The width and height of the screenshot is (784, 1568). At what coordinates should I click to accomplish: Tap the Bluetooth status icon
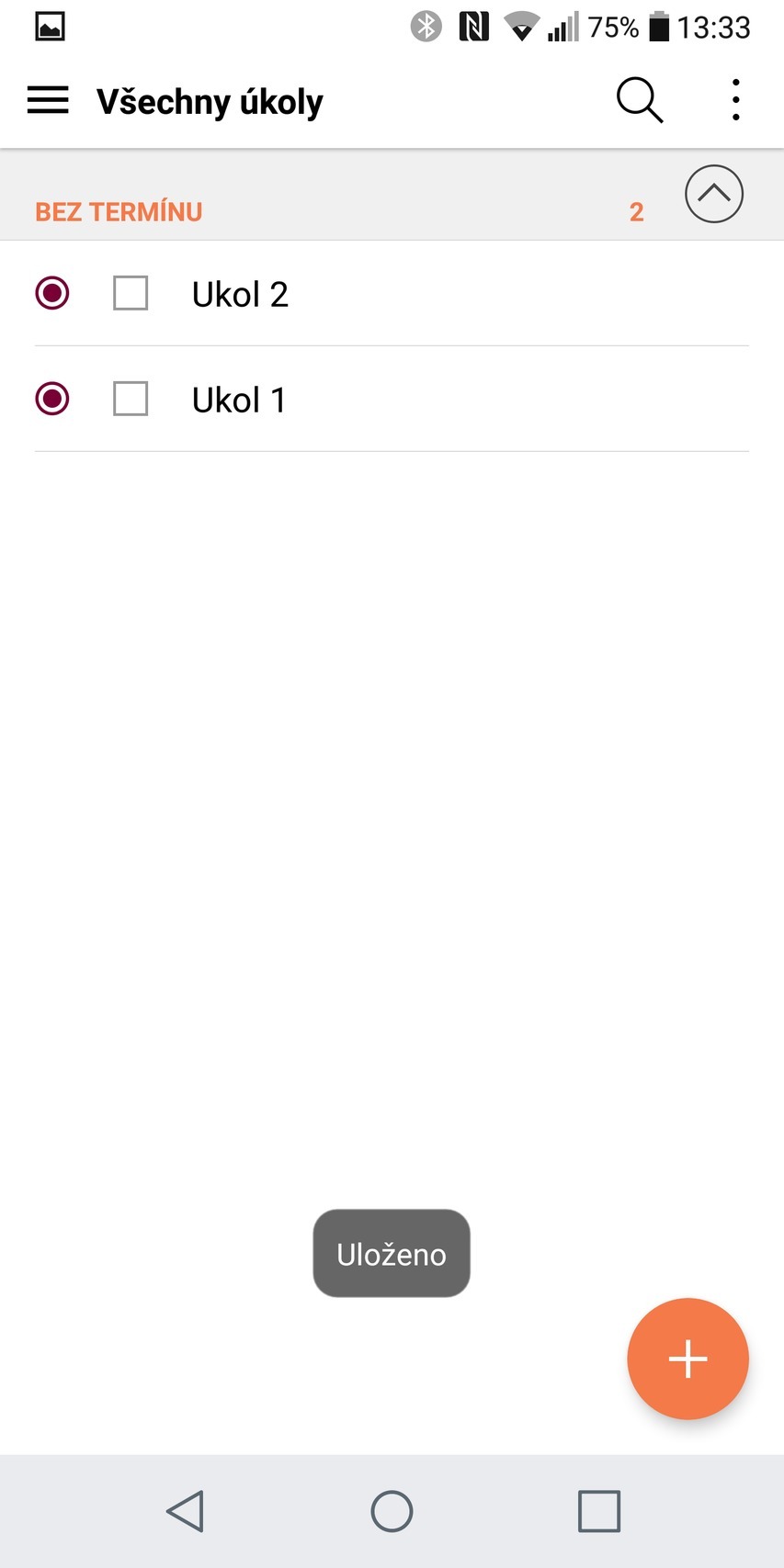pyautogui.click(x=426, y=27)
